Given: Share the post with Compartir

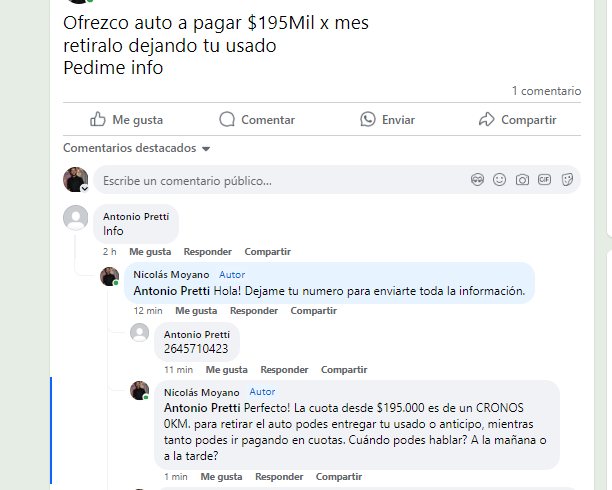Looking at the screenshot, I should pos(517,119).
